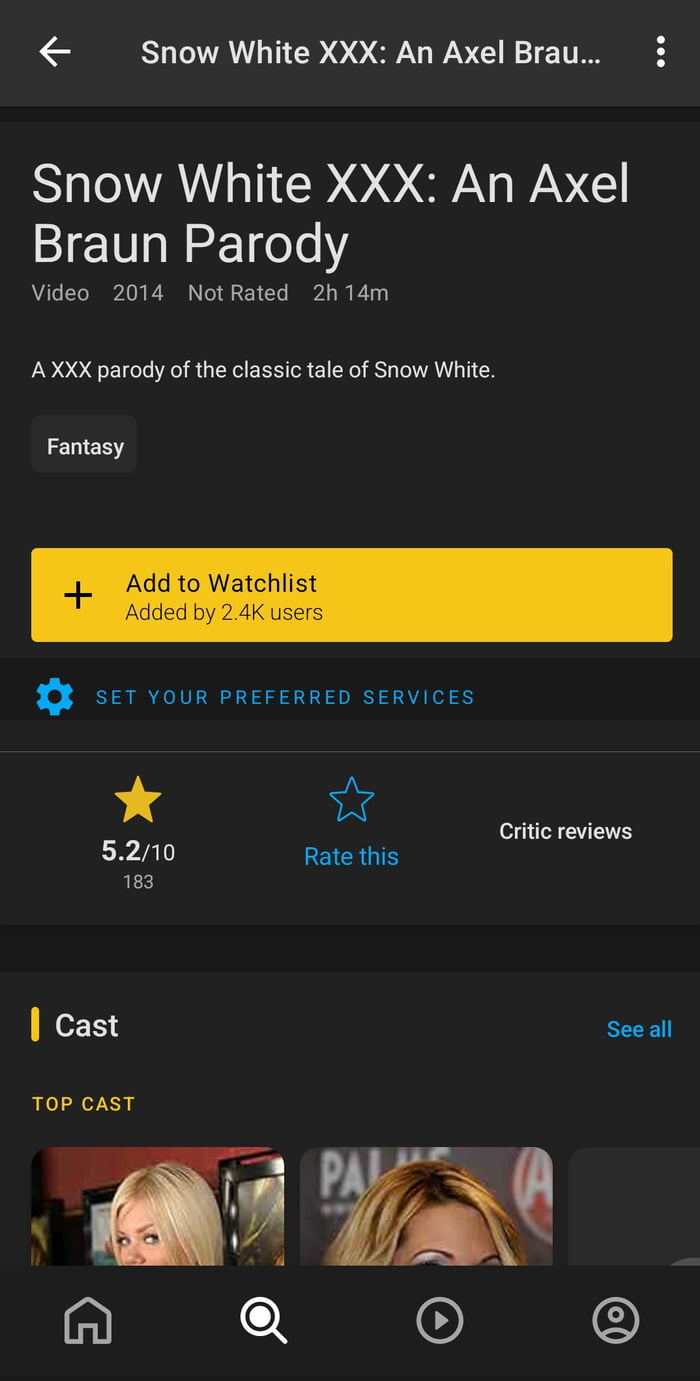
Task: Tap Rate this star
Action: pos(351,823)
